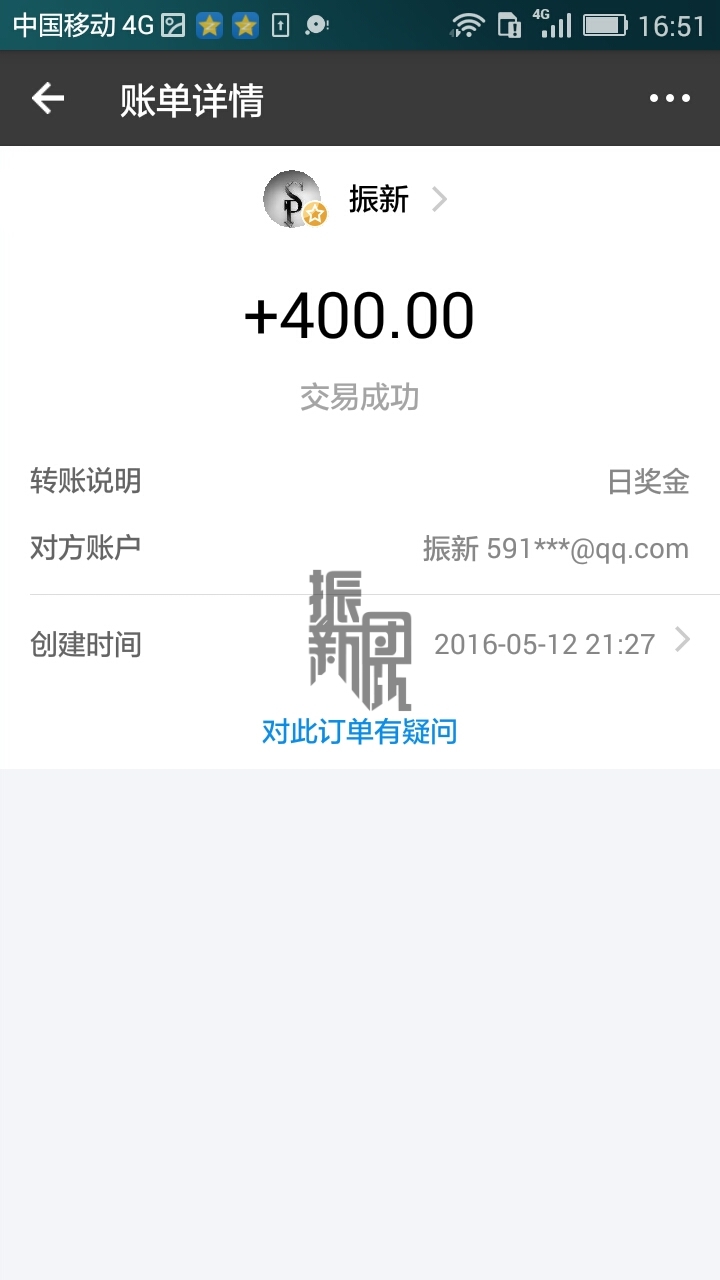Screen dimensions: 720x1280
Task: Tap the SIM card icon in status bar
Action: [510, 24]
